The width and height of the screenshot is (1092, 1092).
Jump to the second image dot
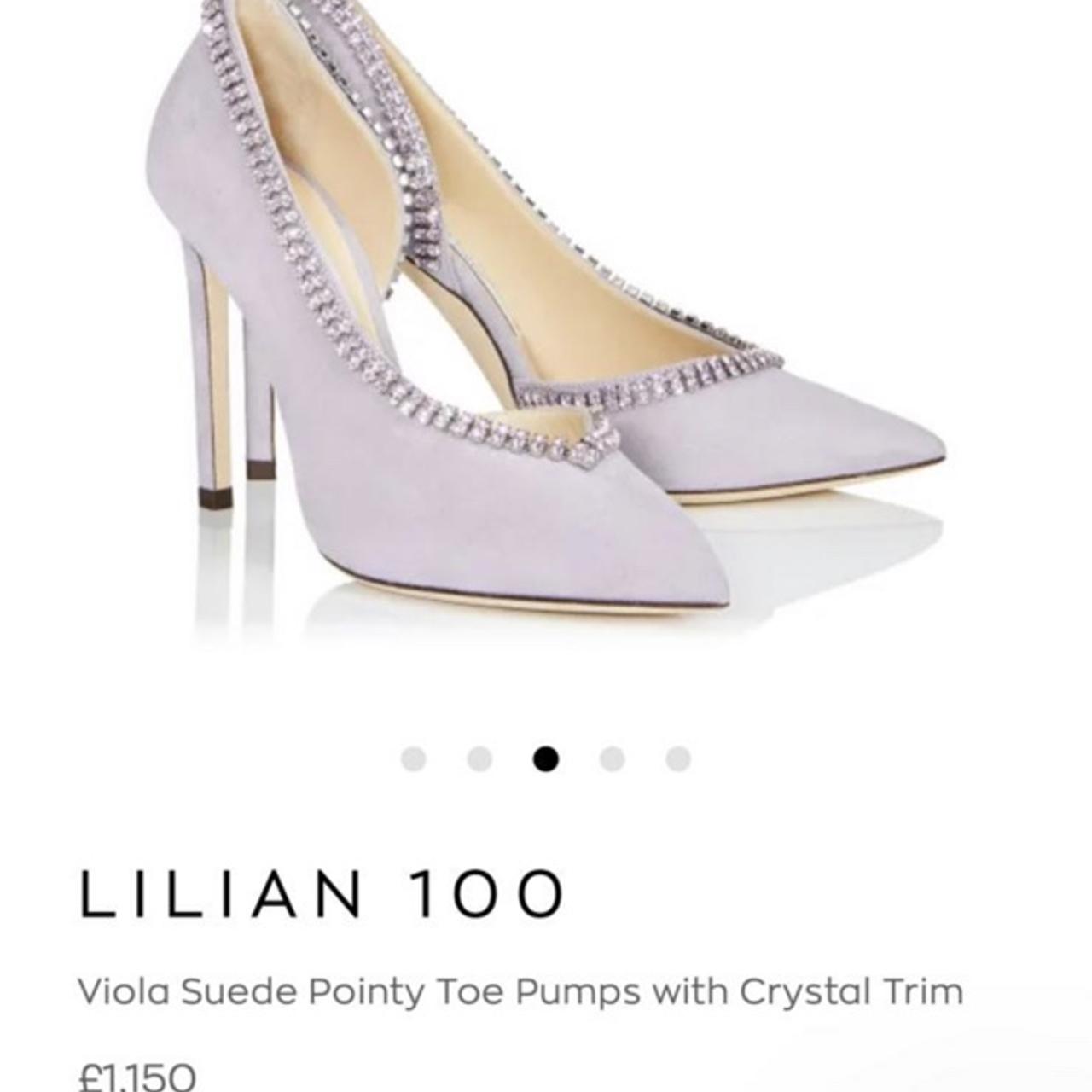[479, 758]
